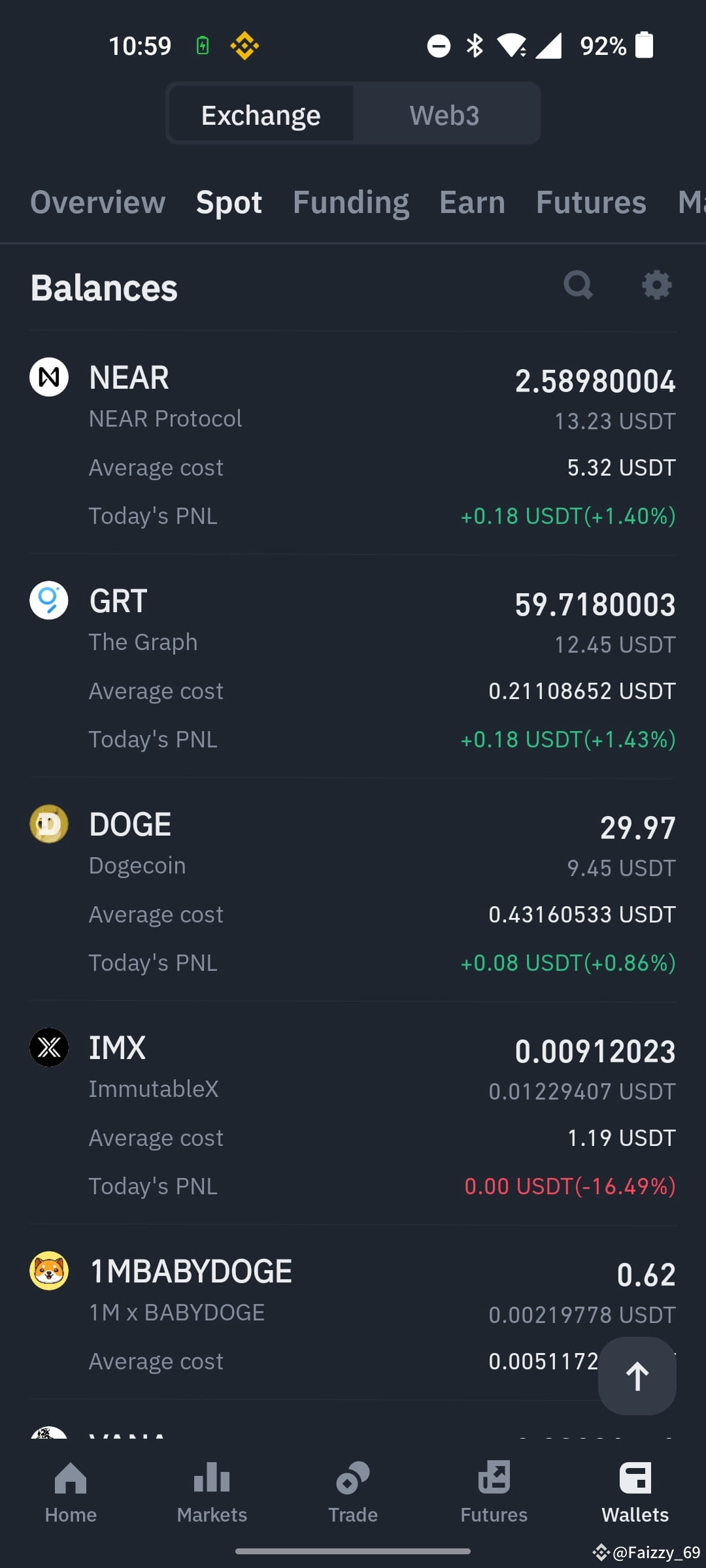Image resolution: width=706 pixels, height=1568 pixels.
Task: Switch to the Funding tab
Action: (350, 202)
